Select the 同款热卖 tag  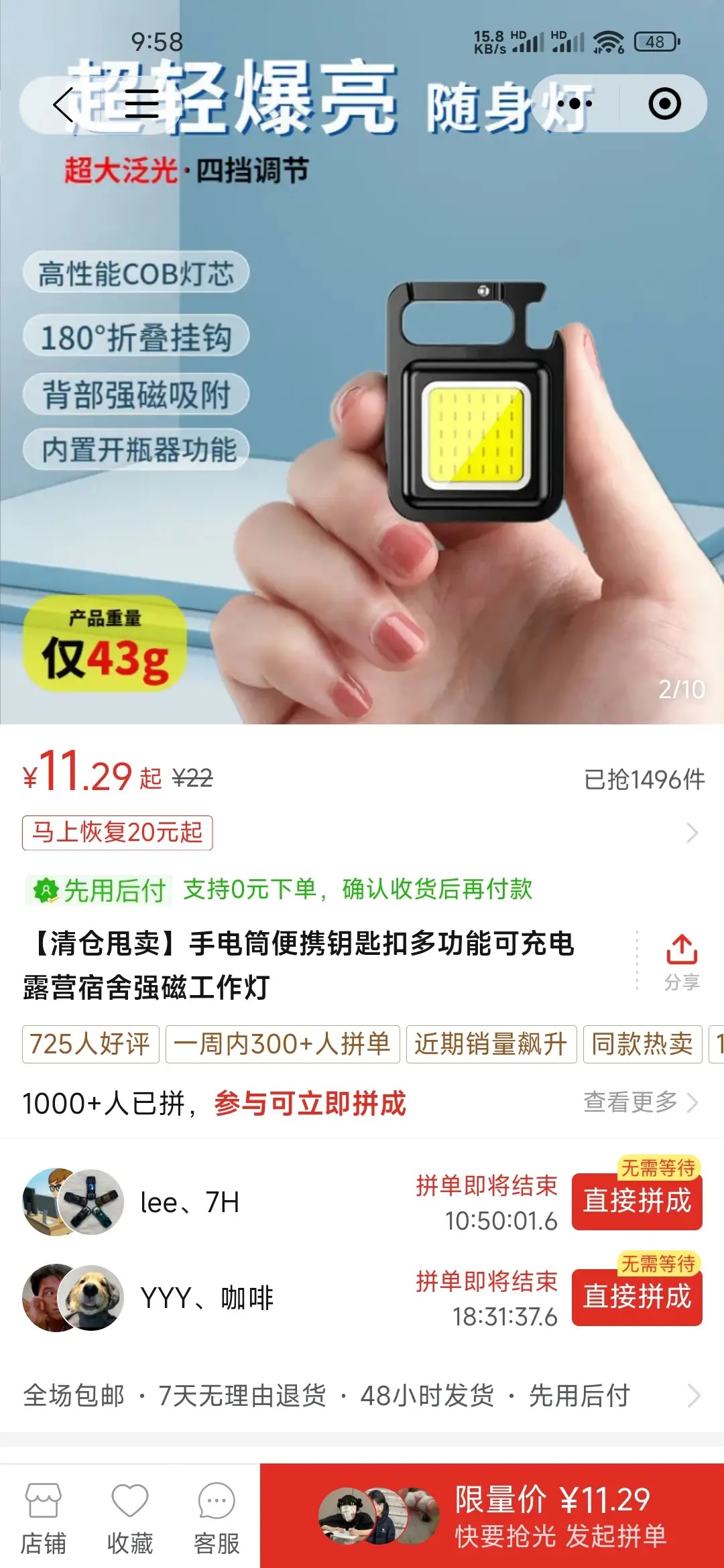pyautogui.click(x=642, y=1044)
